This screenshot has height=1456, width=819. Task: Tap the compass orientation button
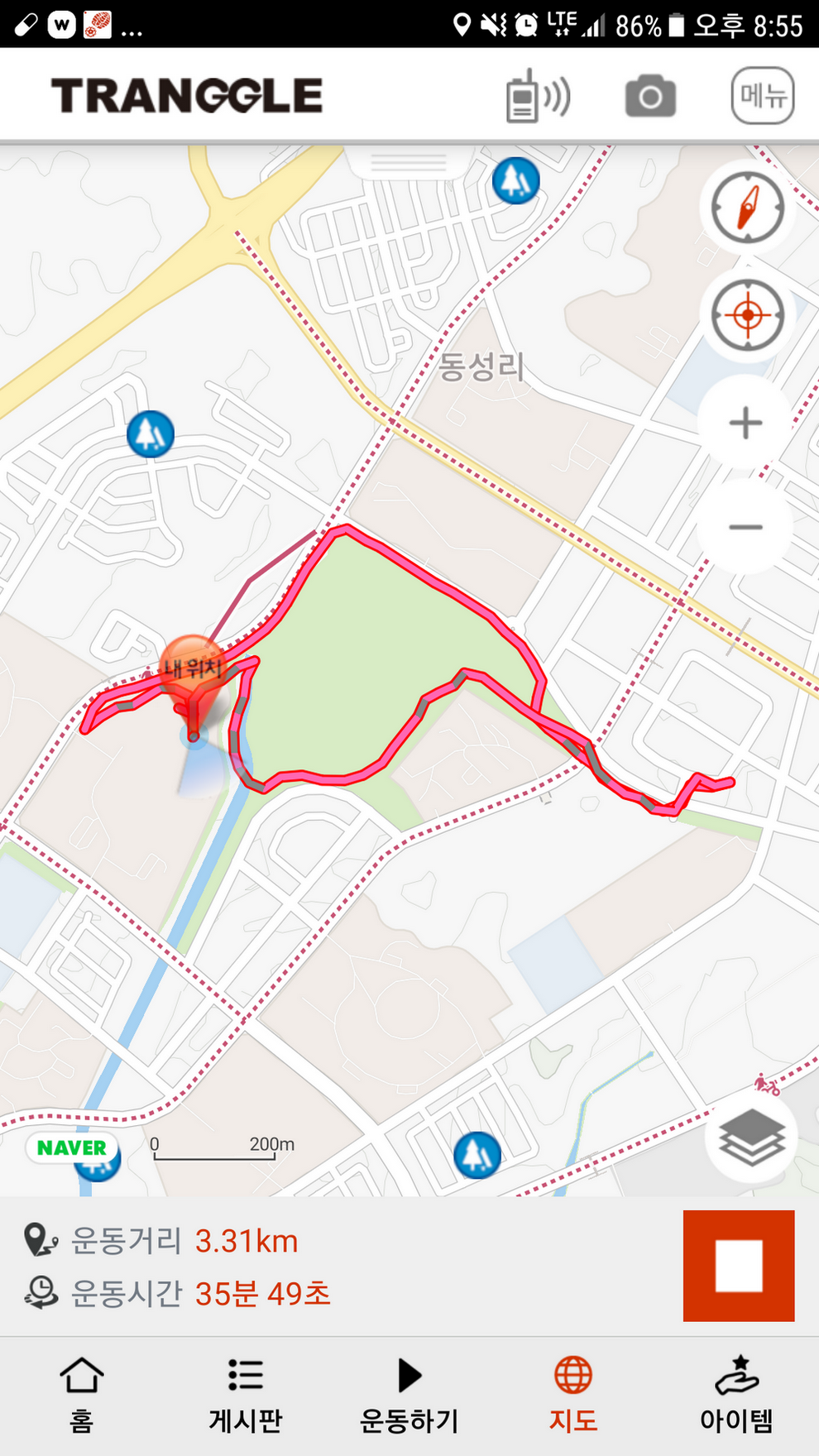[747, 208]
